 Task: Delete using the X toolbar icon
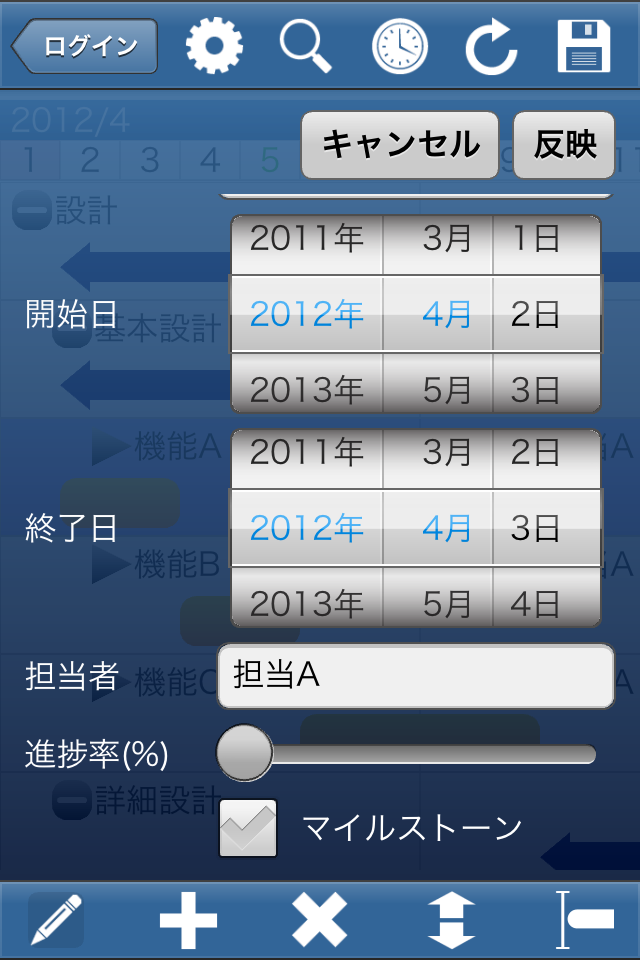coord(319,919)
